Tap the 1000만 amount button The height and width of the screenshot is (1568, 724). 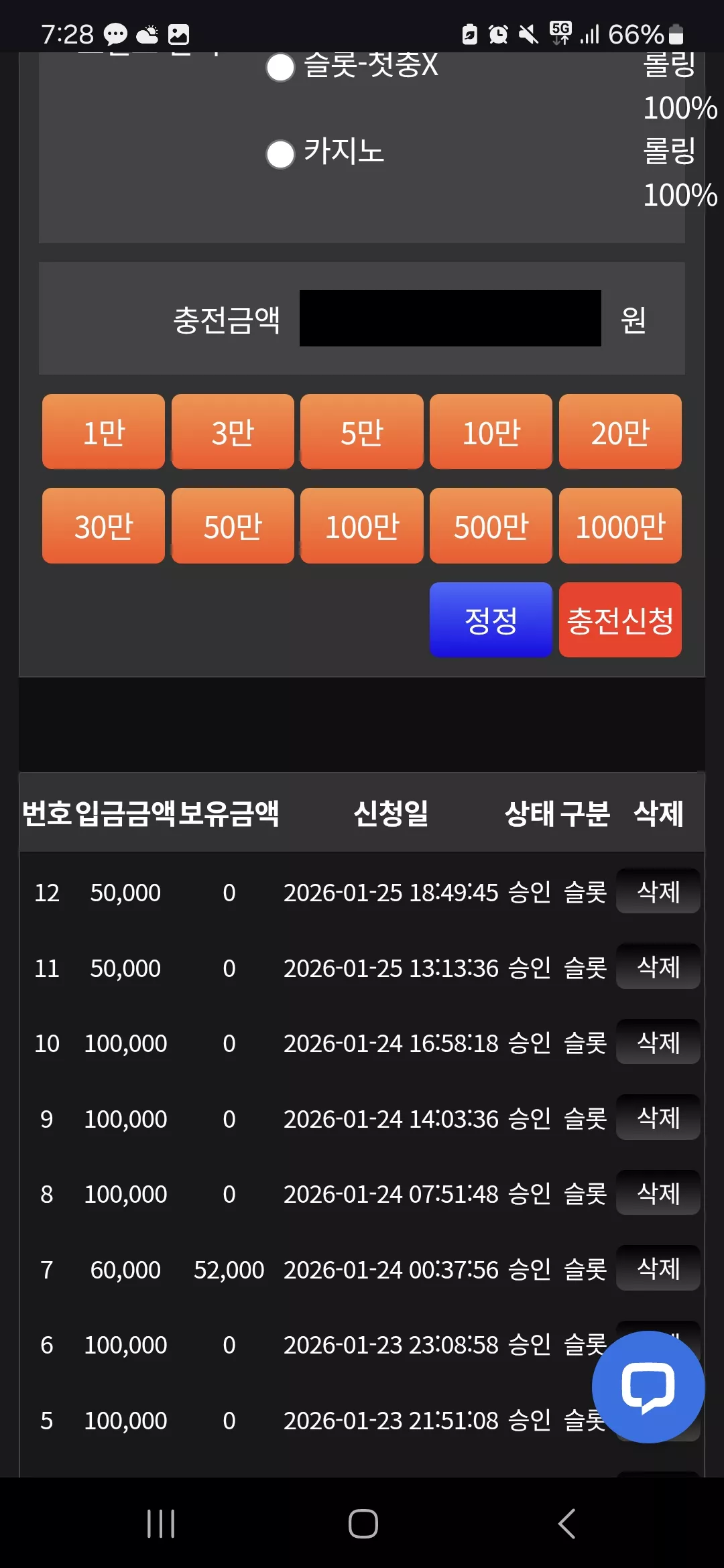click(x=620, y=526)
